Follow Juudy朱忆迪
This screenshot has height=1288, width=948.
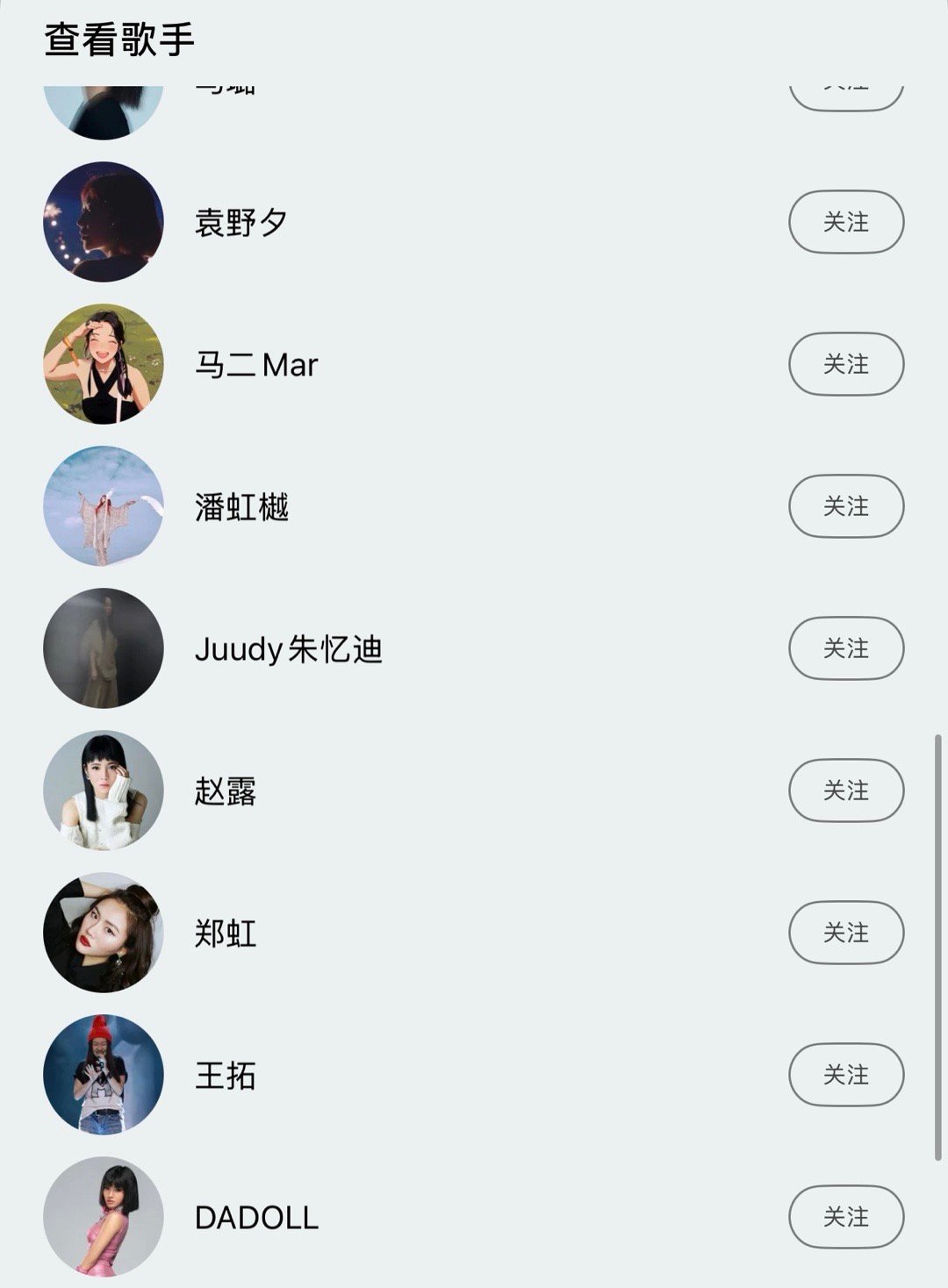pyautogui.click(x=845, y=648)
